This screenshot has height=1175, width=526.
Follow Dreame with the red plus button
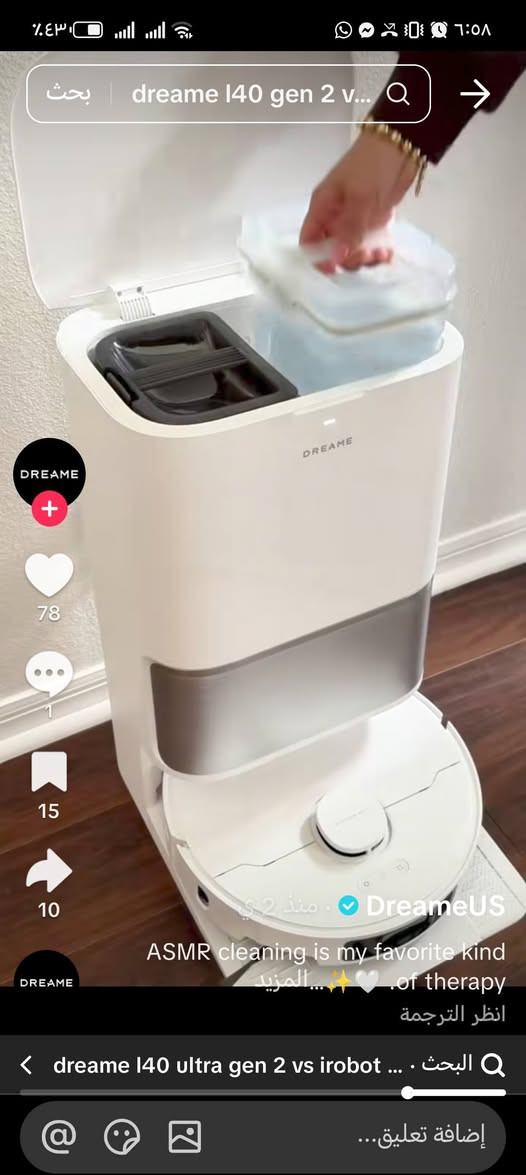(x=49, y=509)
